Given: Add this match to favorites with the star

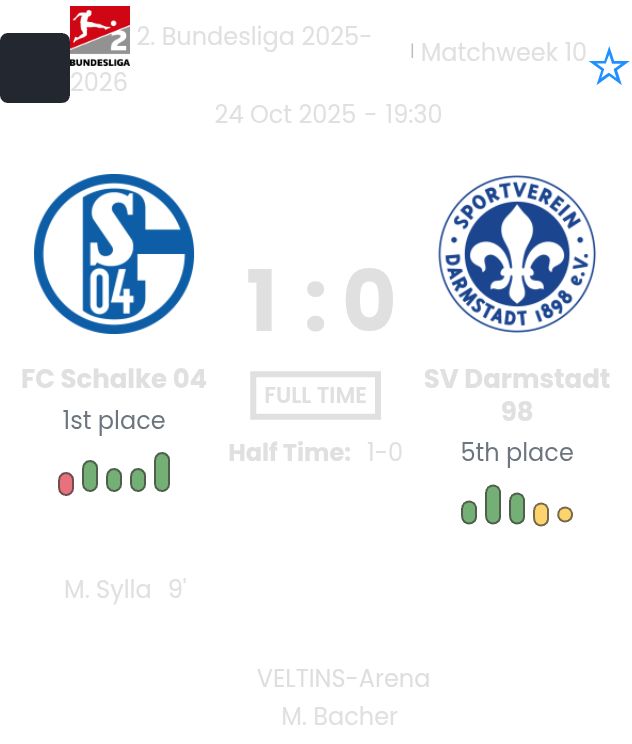Looking at the screenshot, I should [608, 68].
